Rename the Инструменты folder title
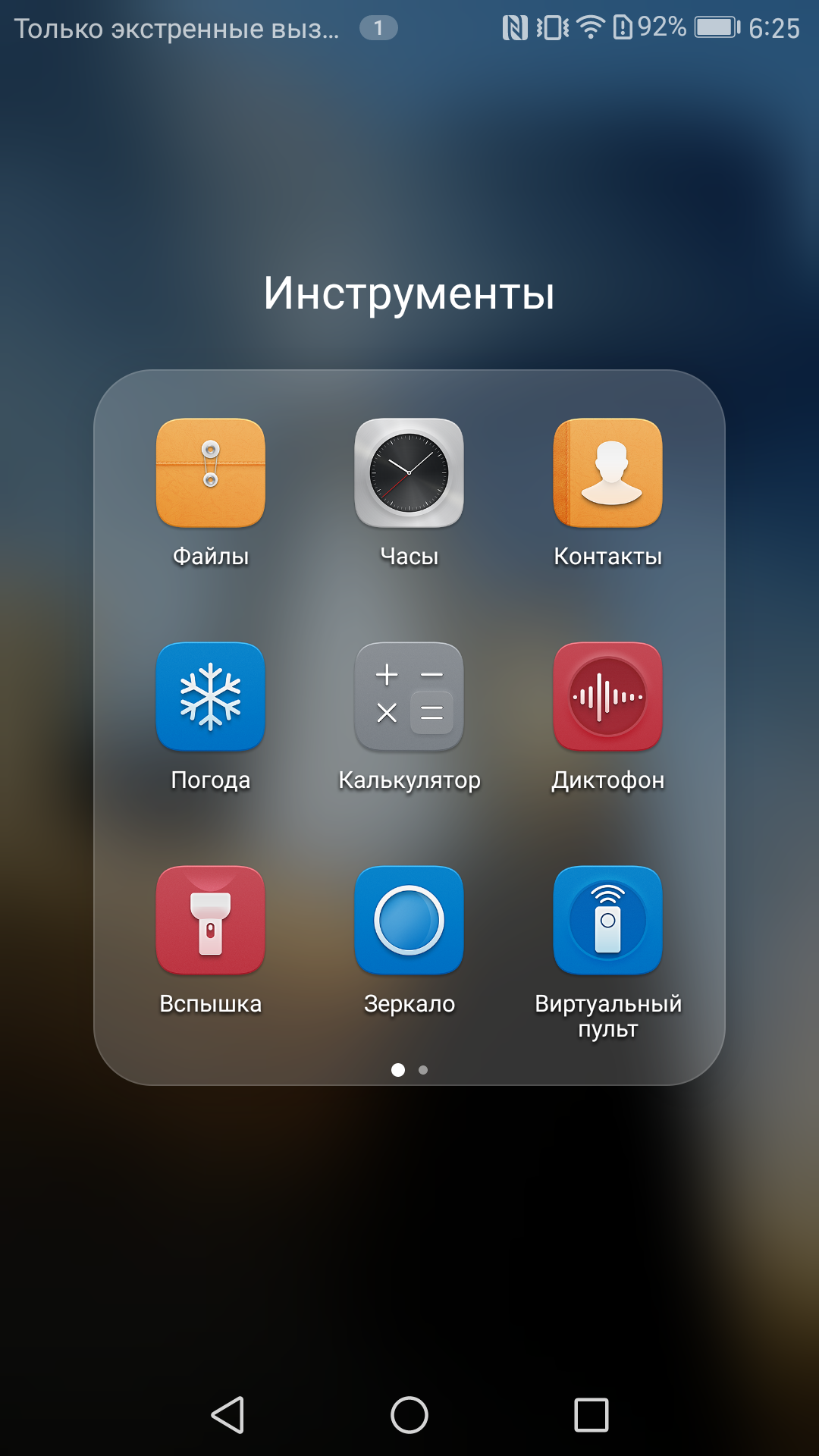The height and width of the screenshot is (1456, 819). click(409, 293)
